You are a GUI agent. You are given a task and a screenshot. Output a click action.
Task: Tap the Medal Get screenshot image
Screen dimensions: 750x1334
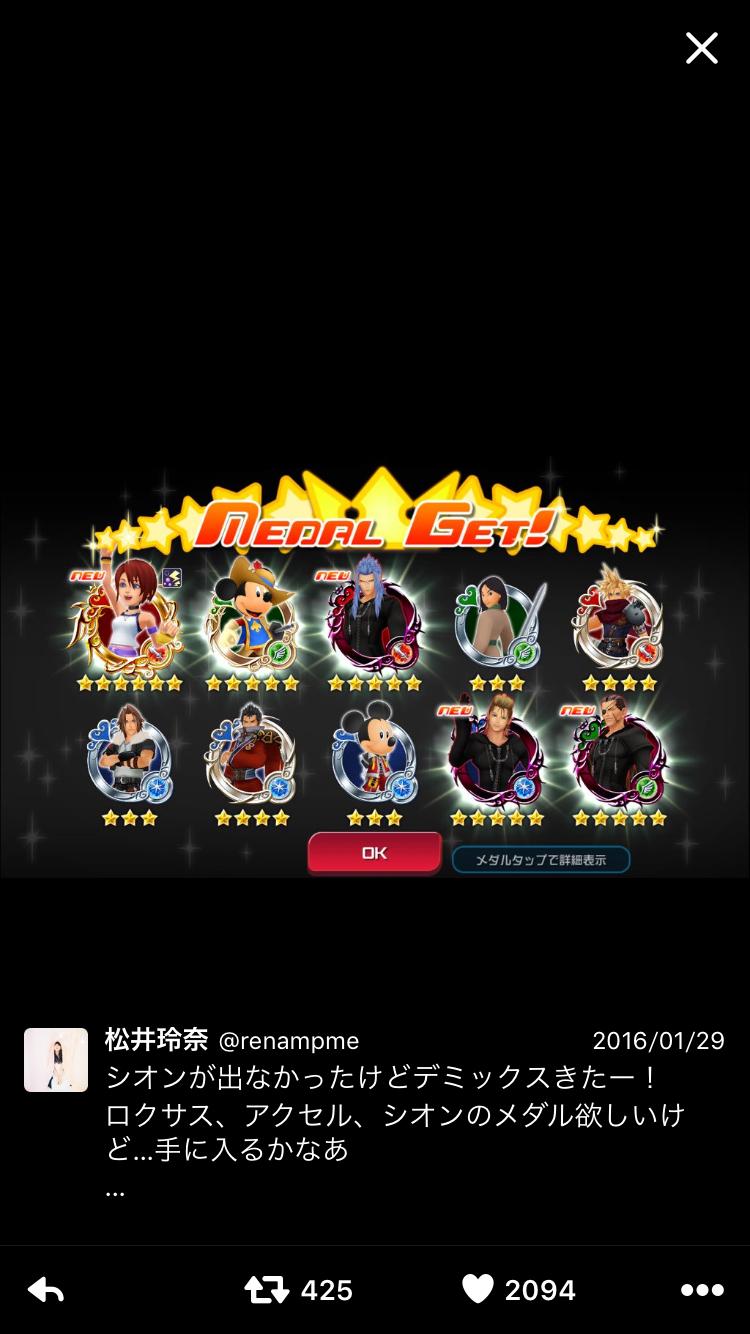[375, 670]
